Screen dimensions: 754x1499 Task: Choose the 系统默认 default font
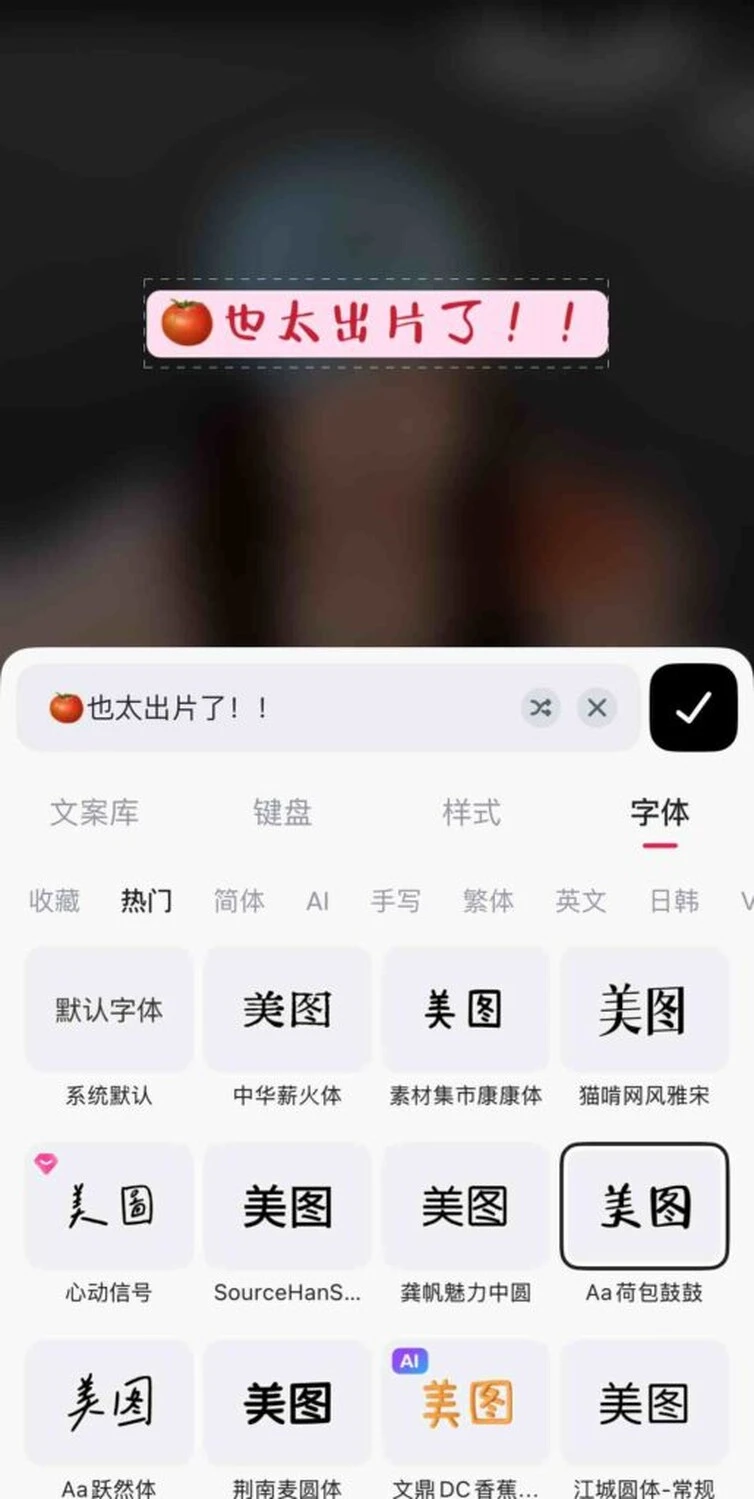(x=109, y=1010)
